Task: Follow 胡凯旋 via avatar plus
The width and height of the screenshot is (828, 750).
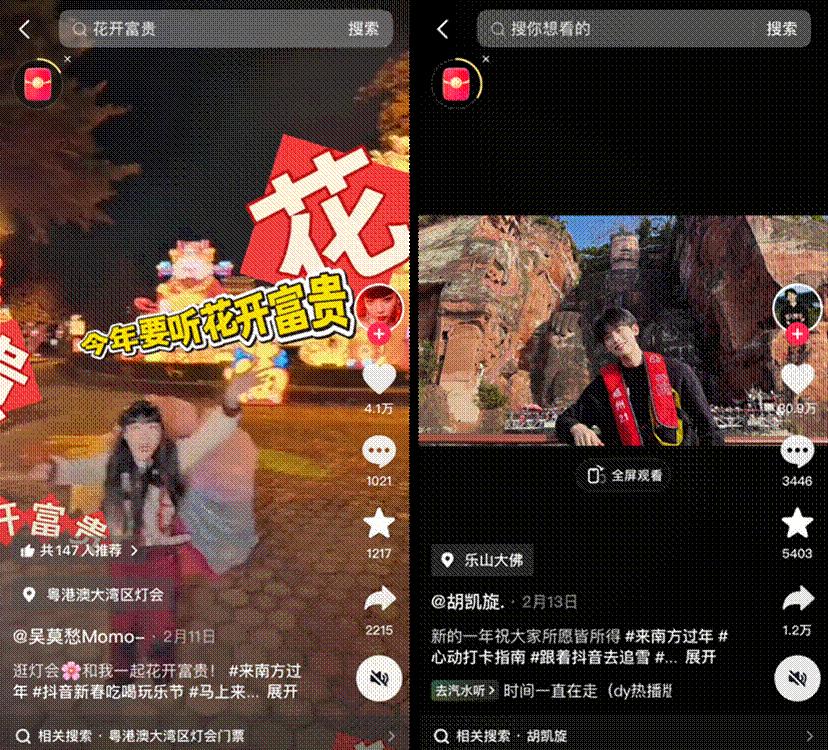Action: [797, 334]
